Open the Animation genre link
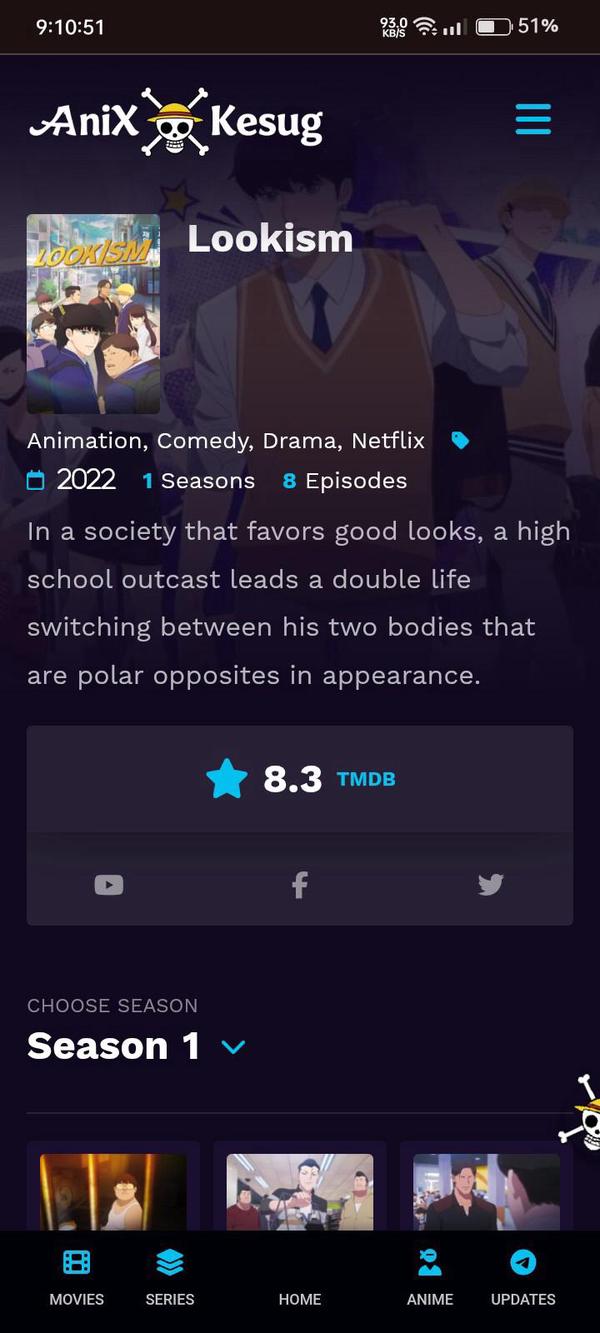This screenshot has height=1333, width=600. click(x=85, y=441)
